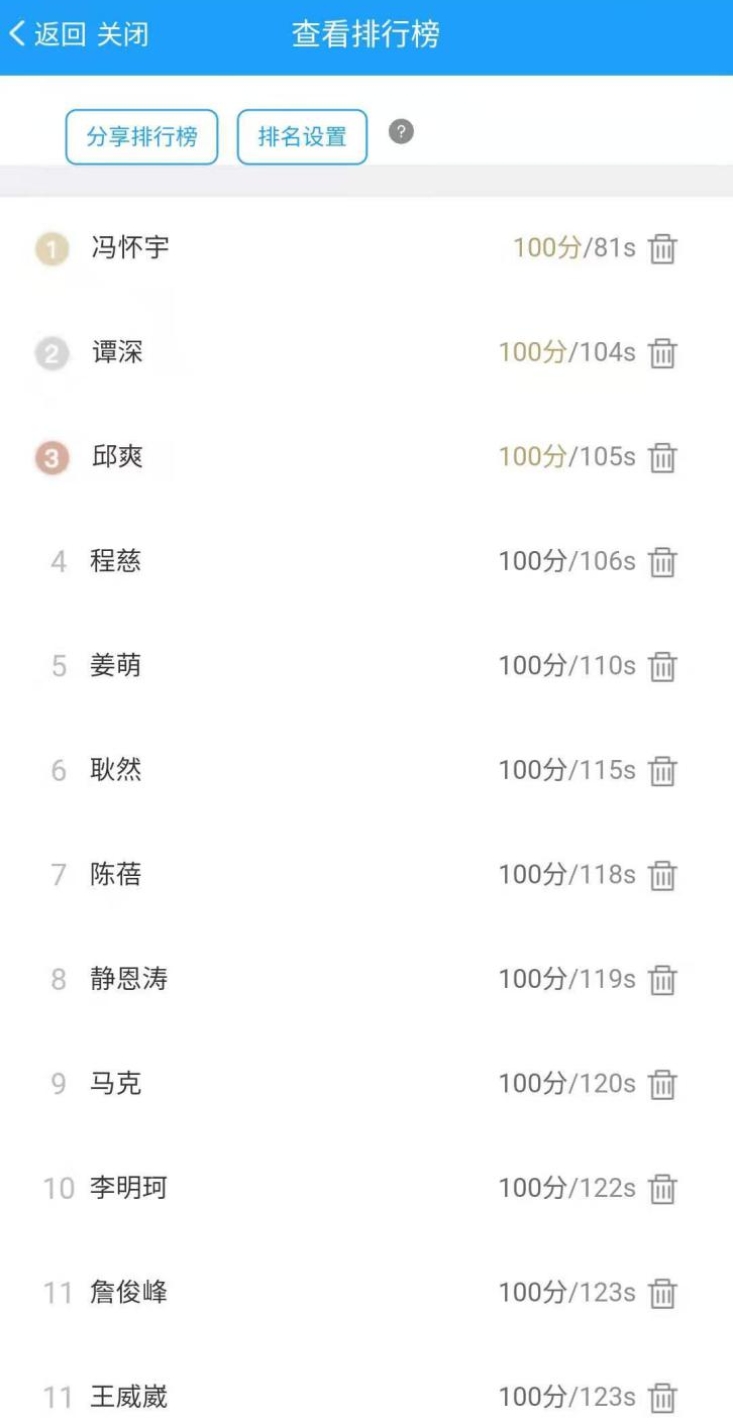Viewport: 733px width, 1427px height.
Task: Delete 静恩涛's entry
Action: [x=663, y=980]
